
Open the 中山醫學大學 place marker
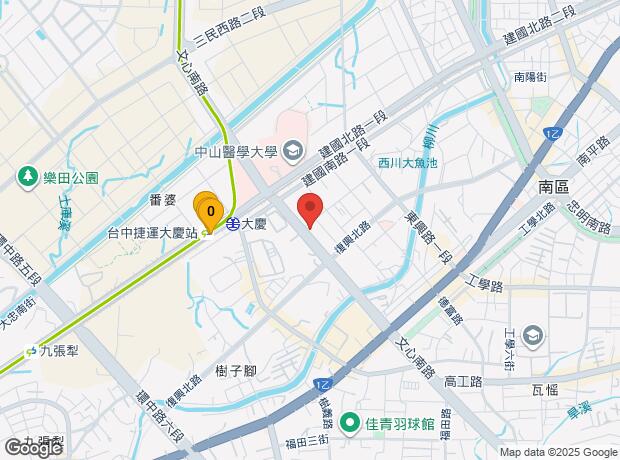292,152
